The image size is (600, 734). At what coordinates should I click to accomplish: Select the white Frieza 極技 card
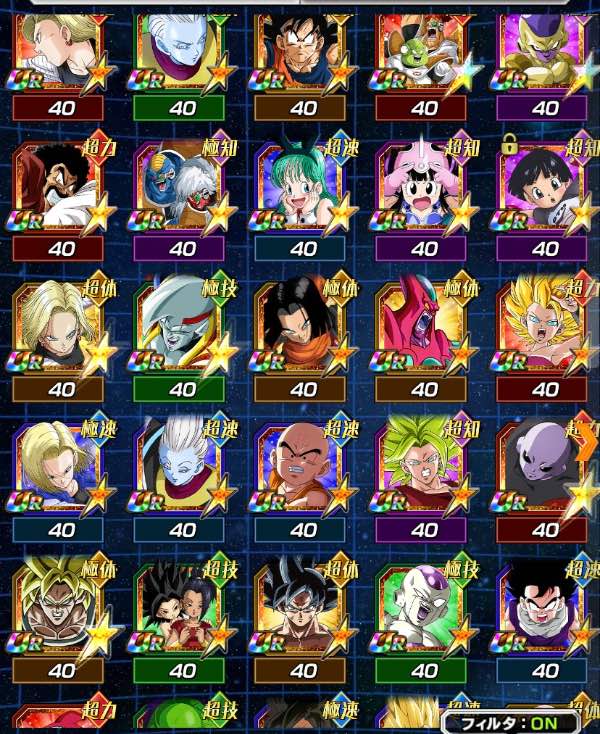[x=422, y=608]
